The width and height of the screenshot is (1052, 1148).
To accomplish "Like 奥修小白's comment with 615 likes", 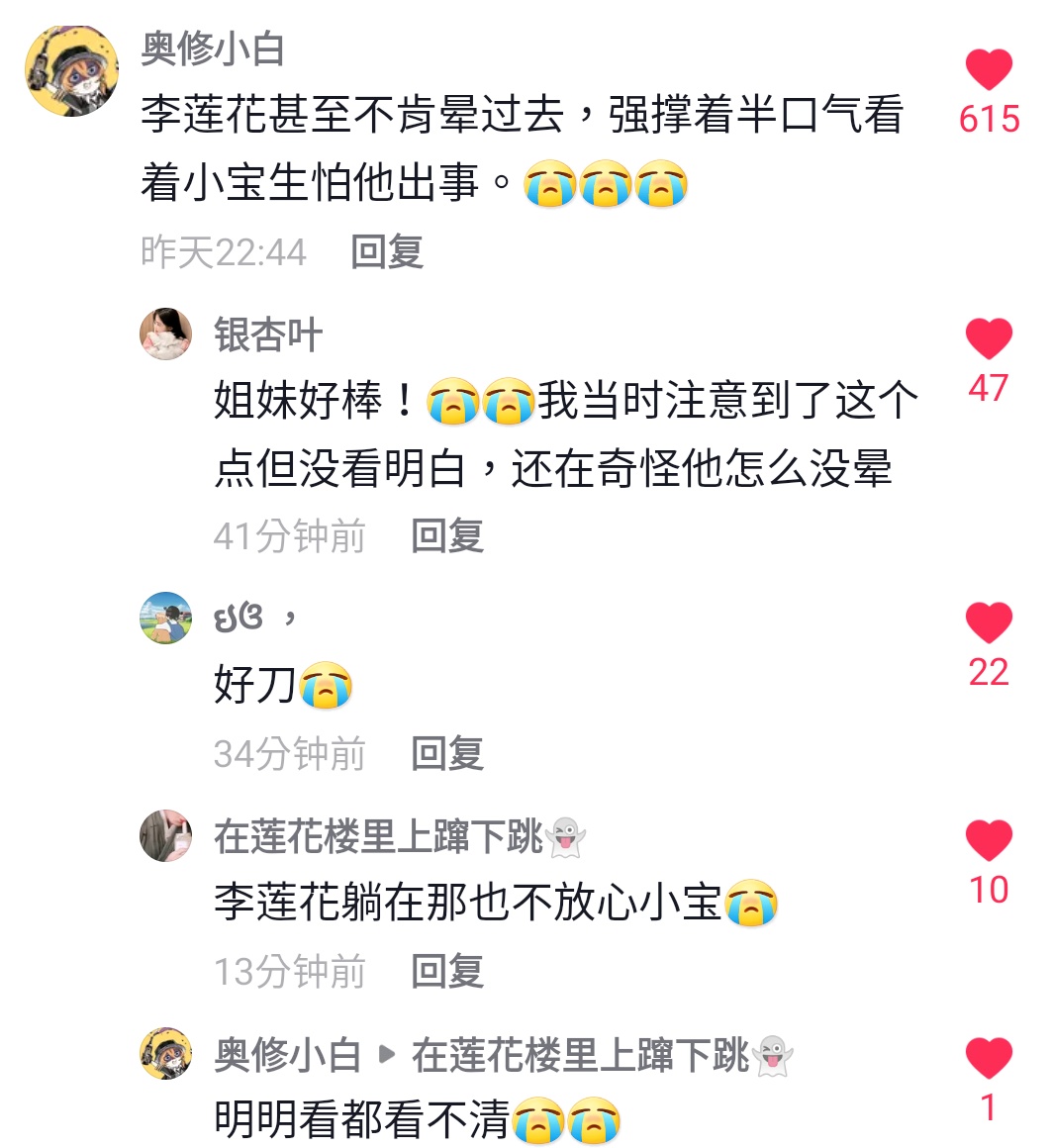I will [989, 71].
